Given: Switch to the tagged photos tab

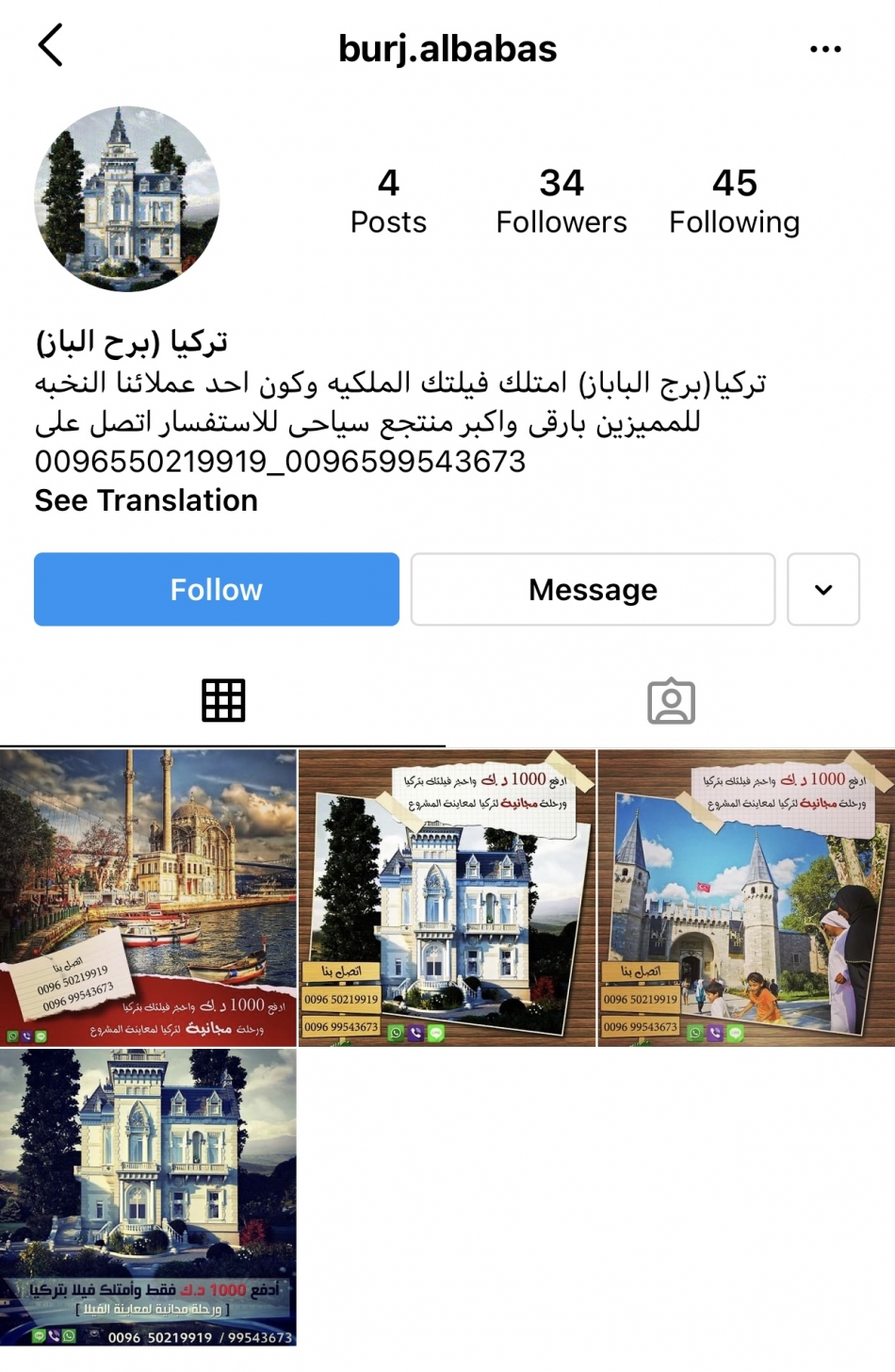Looking at the screenshot, I should tap(671, 700).
